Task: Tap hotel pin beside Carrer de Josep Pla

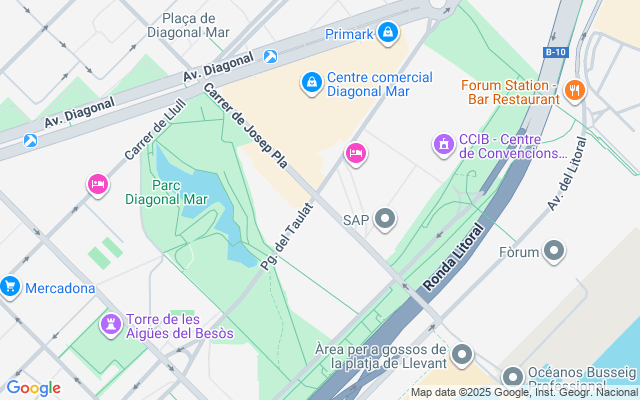Action: (x=354, y=153)
